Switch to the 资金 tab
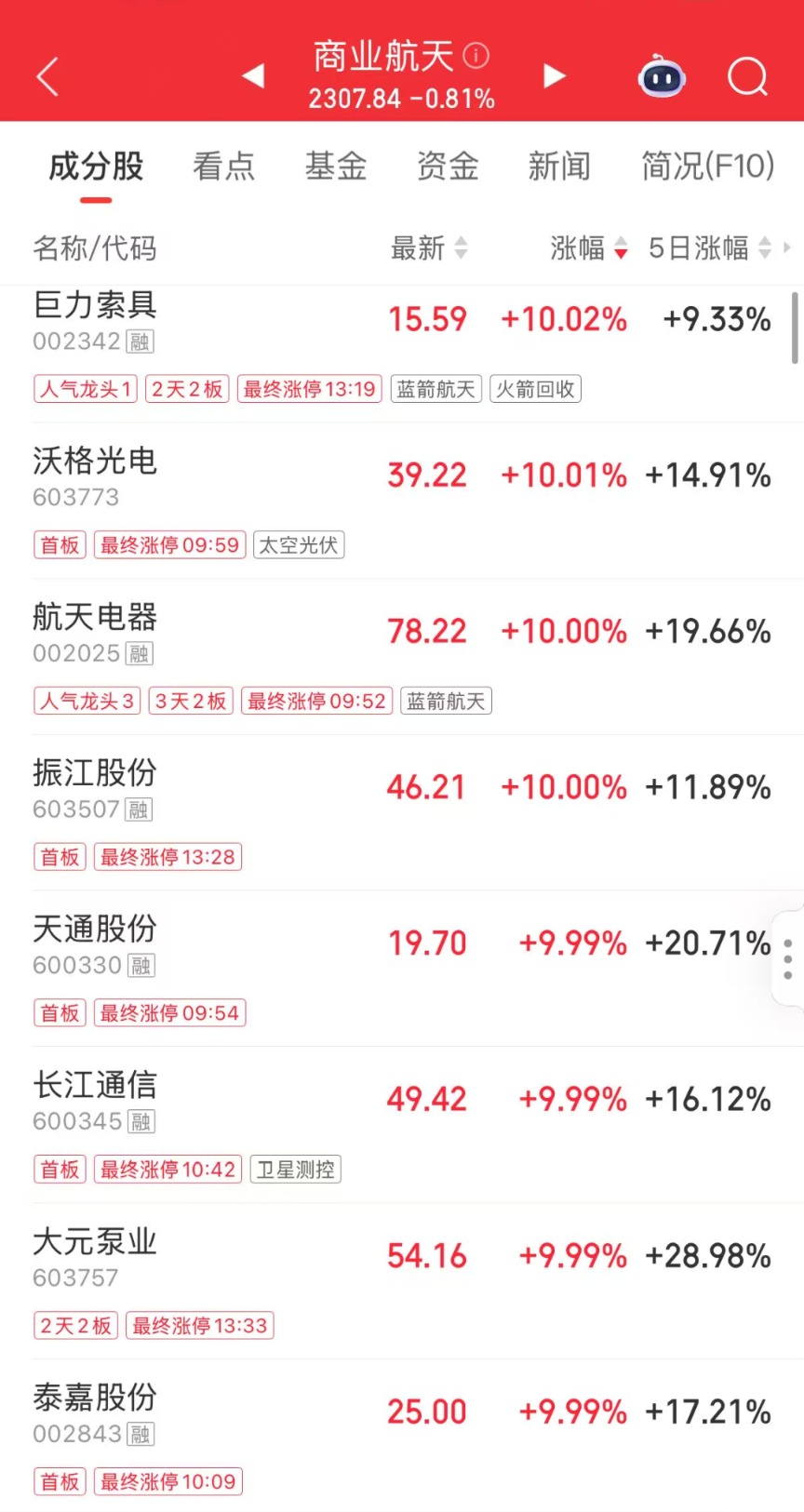This screenshot has height=1512, width=804. click(448, 167)
